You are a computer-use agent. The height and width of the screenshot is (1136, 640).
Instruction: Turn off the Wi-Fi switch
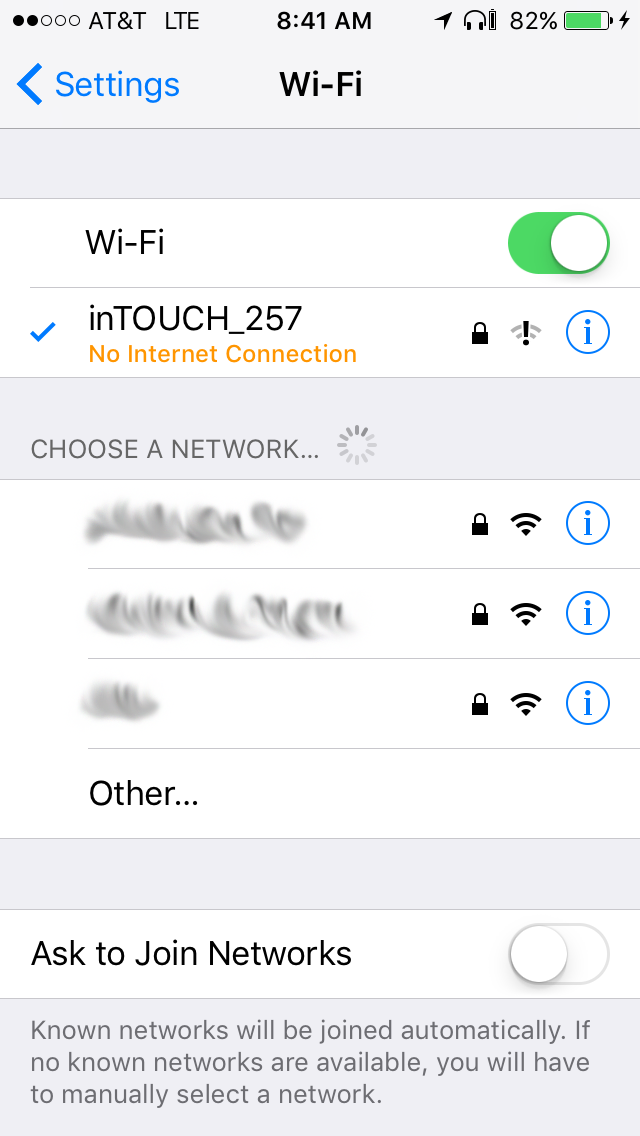click(x=558, y=243)
